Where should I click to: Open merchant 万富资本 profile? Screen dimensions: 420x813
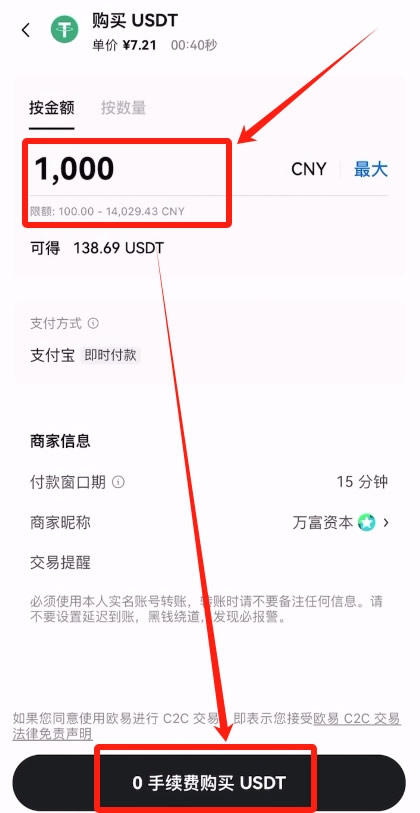click(341, 523)
